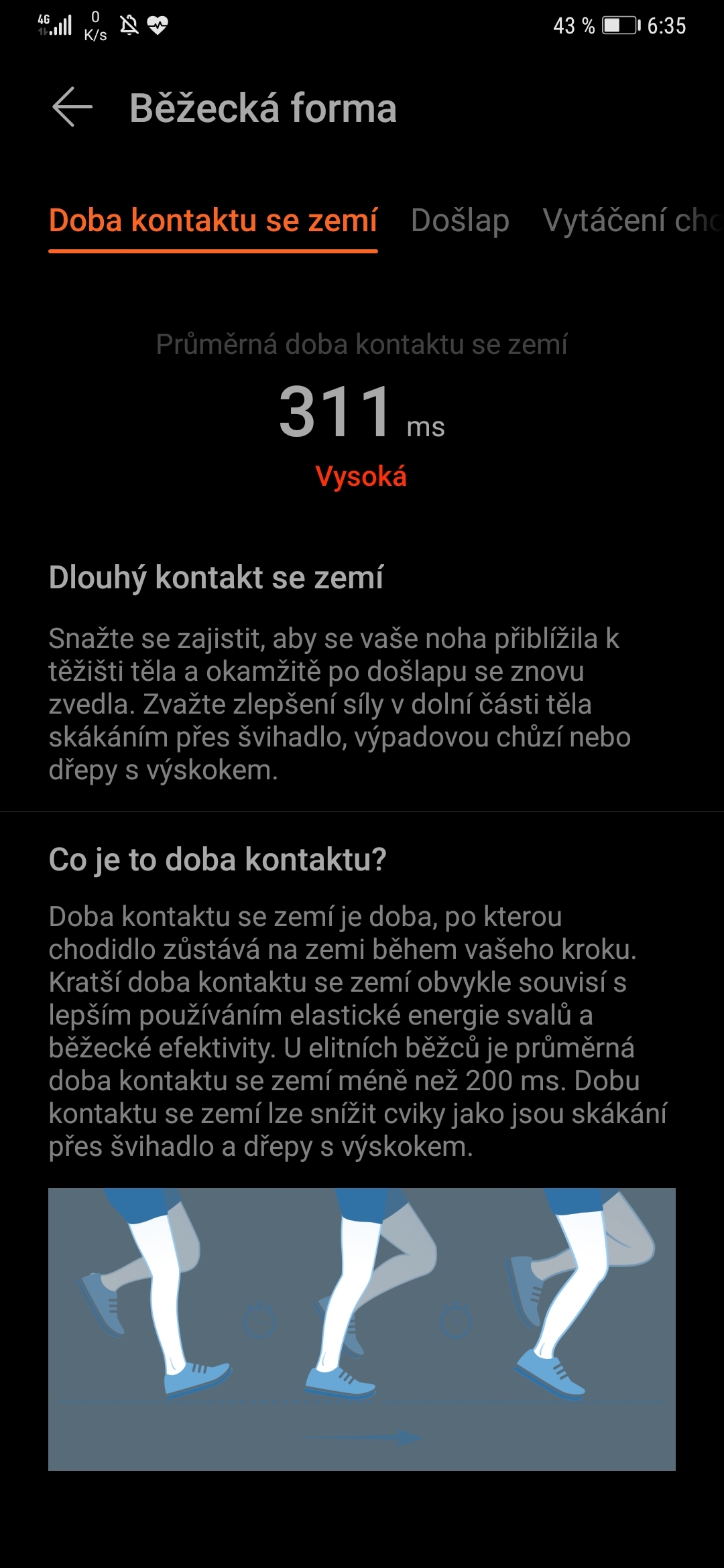724x1568 pixels.
Task: Select the Doba kontaktu se zemí tab
Action: click(213, 220)
